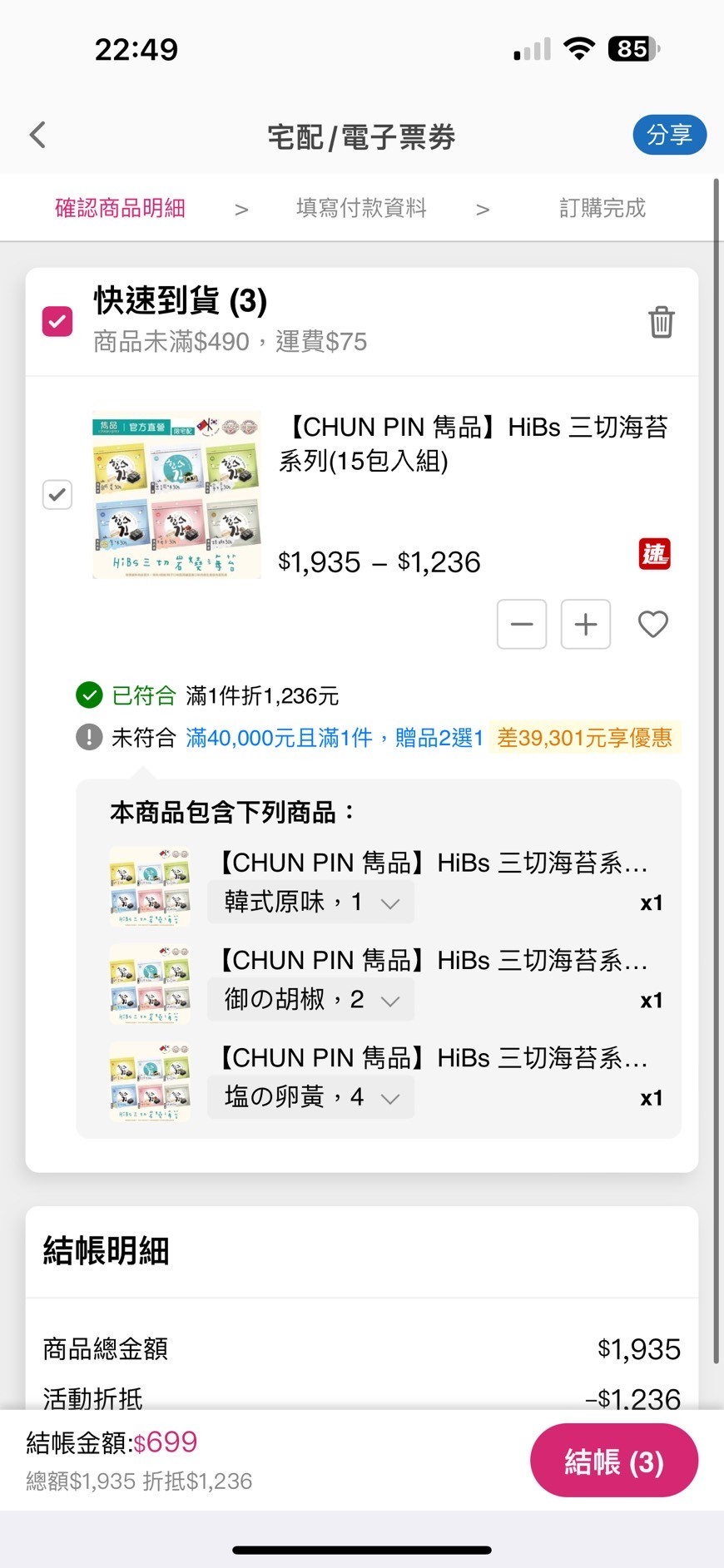724x1568 pixels.
Task: Delete items with the trash can icon
Action: 662,322
